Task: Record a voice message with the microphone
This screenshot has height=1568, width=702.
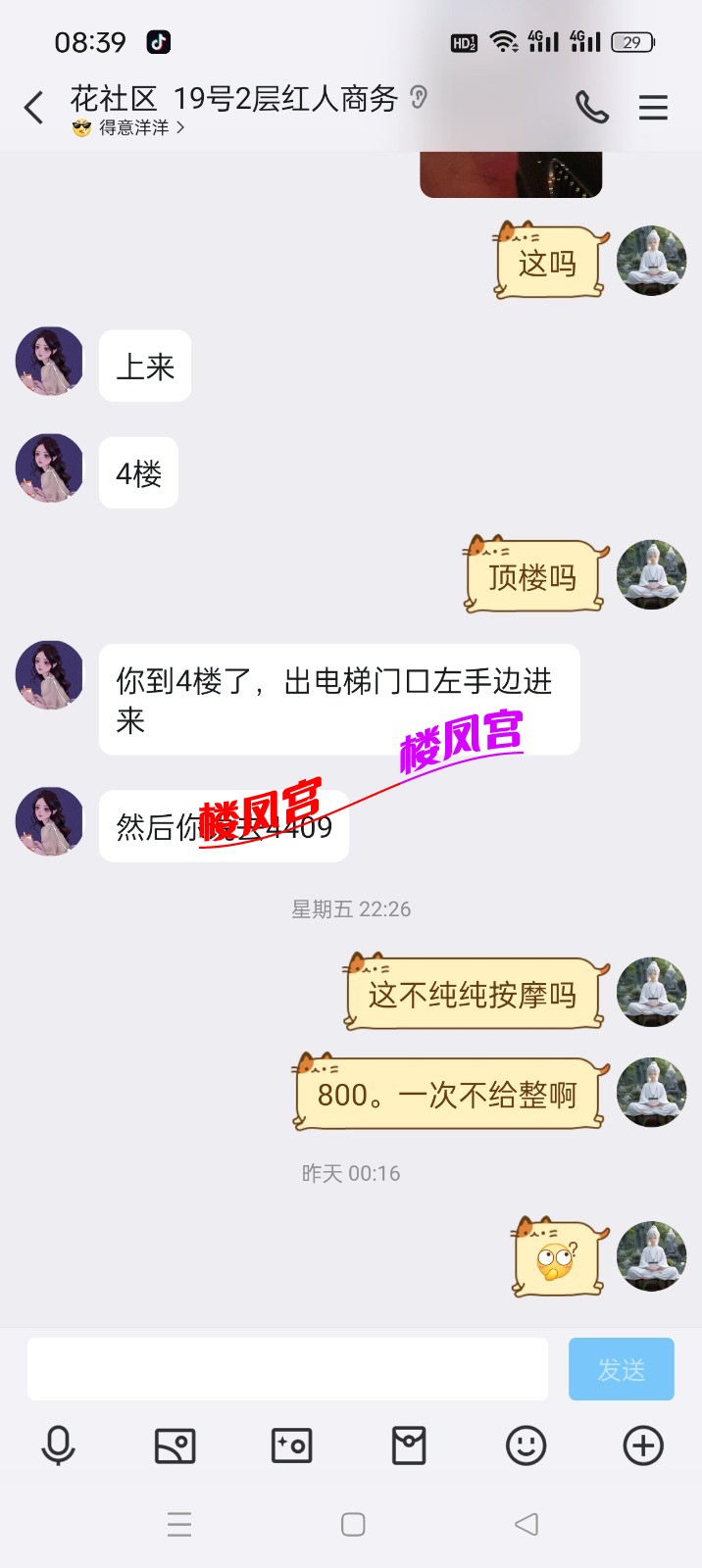Action: (58, 1445)
